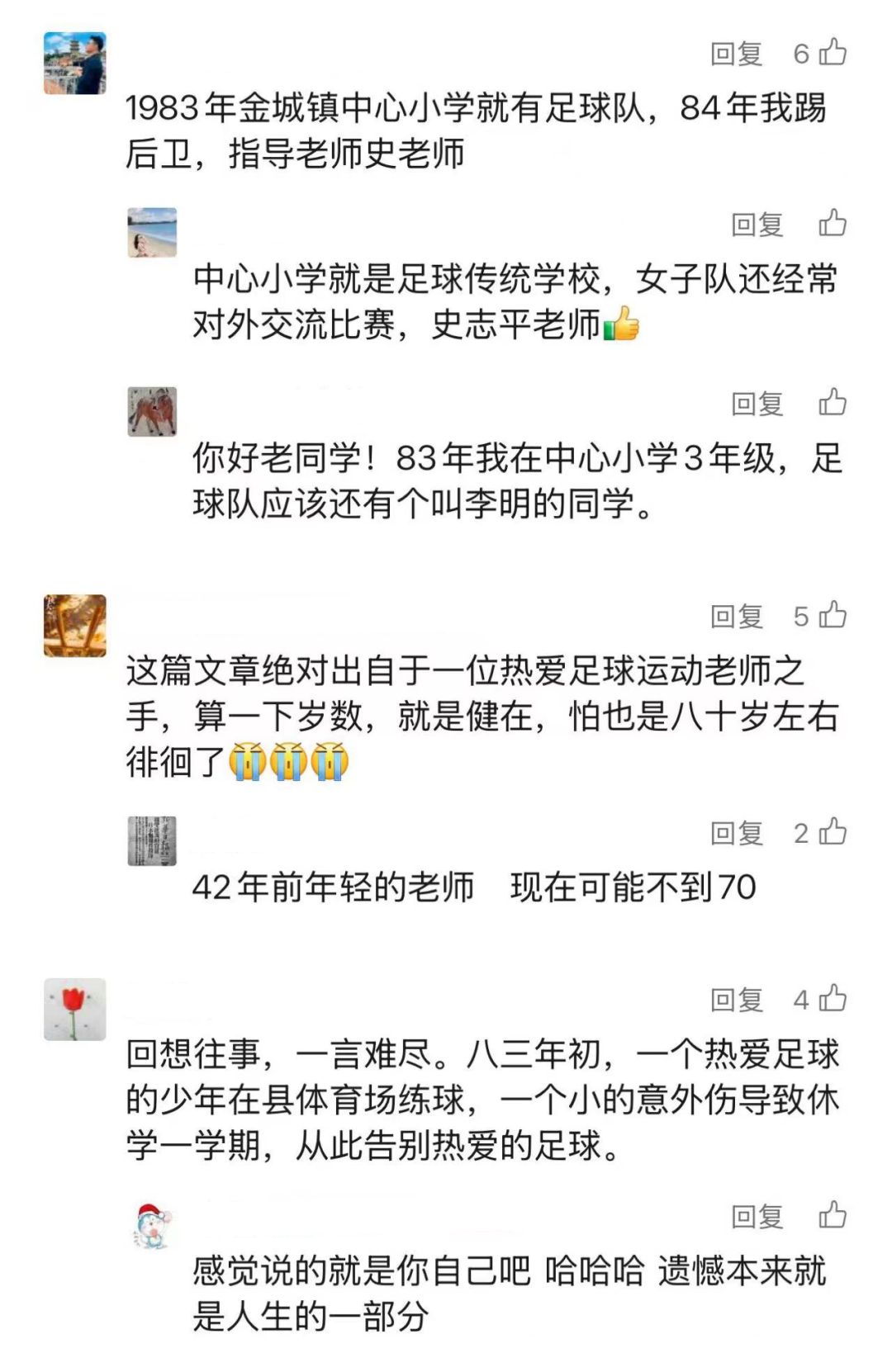Like the comment saying 现在可能不到70
The width and height of the screenshot is (892, 1372).
(x=832, y=832)
